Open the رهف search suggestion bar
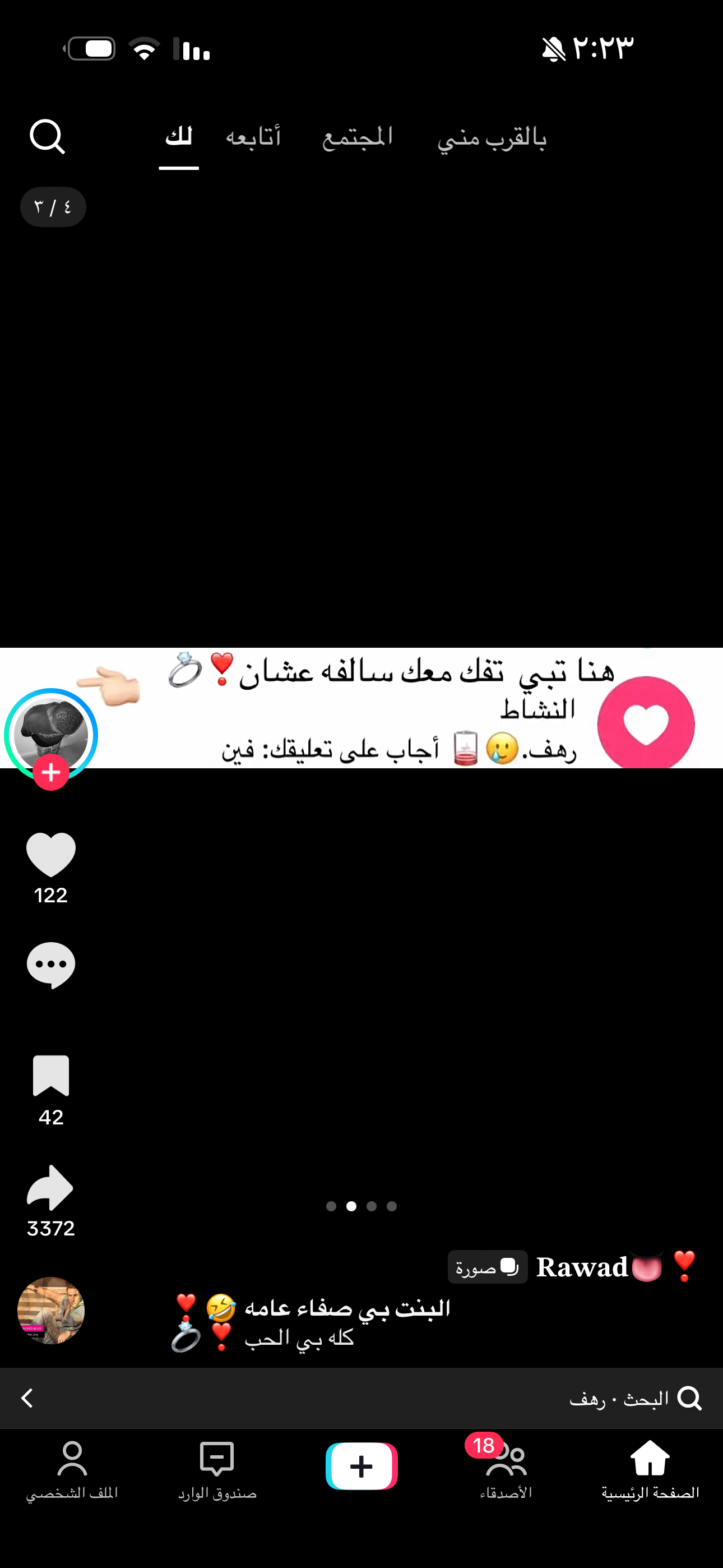 tap(361, 1398)
